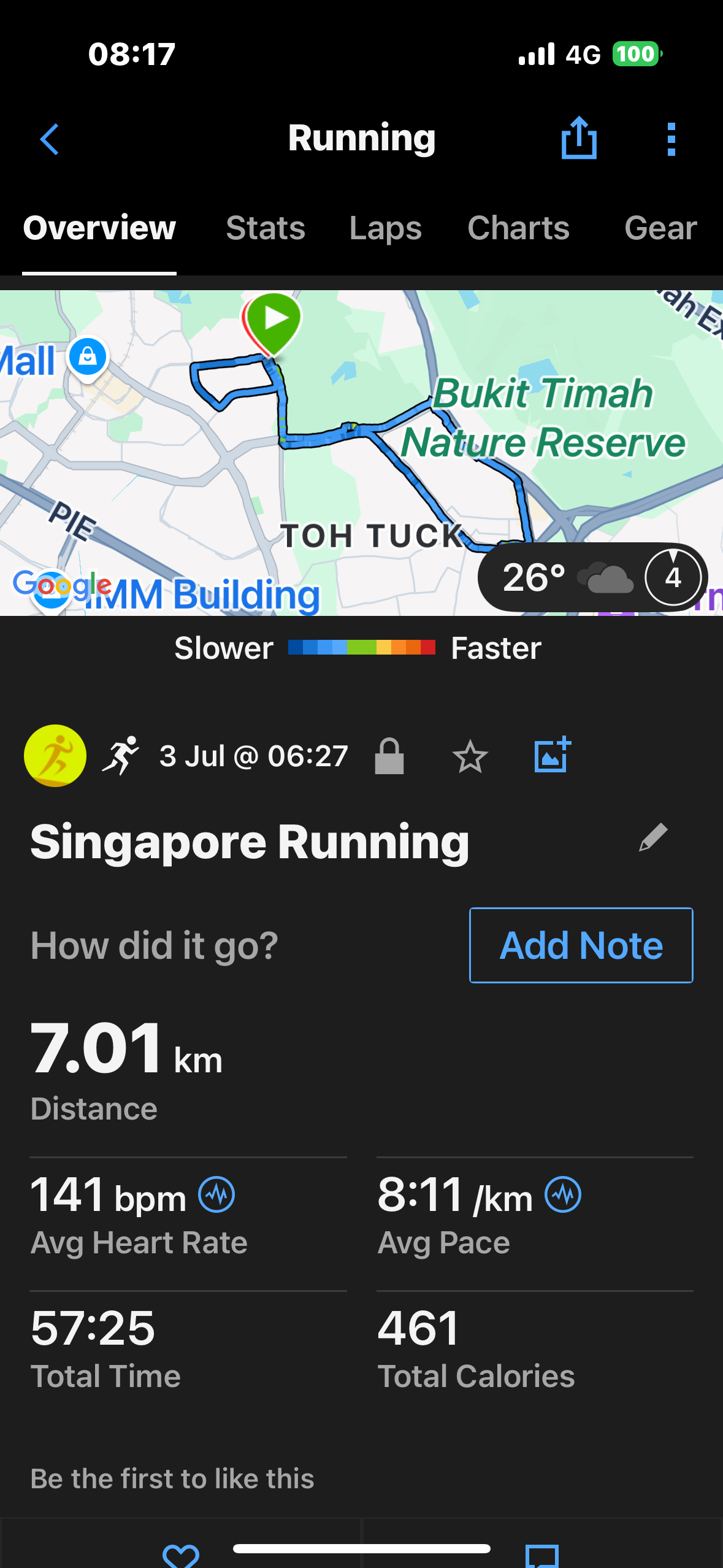This screenshot has height=1568, width=723.
Task: Open the three-dot overflow menu
Action: 671,139
